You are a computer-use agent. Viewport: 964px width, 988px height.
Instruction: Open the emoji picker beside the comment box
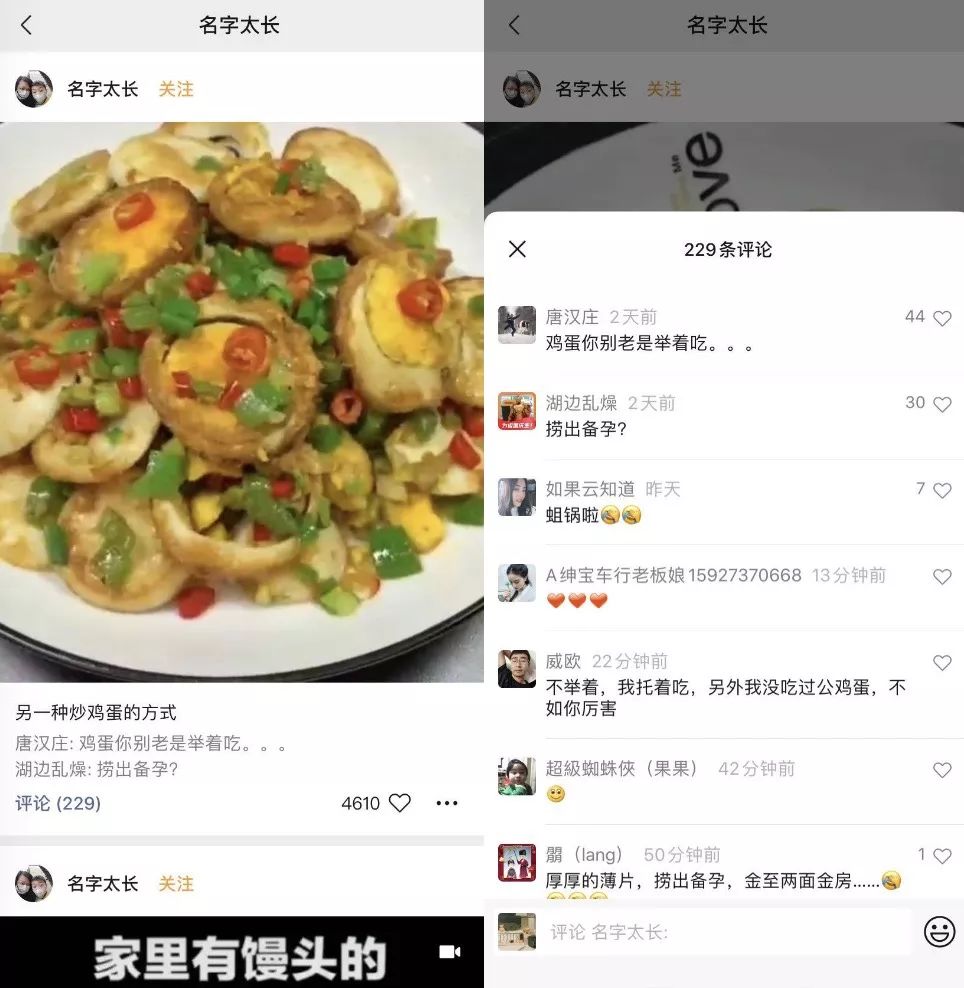939,932
